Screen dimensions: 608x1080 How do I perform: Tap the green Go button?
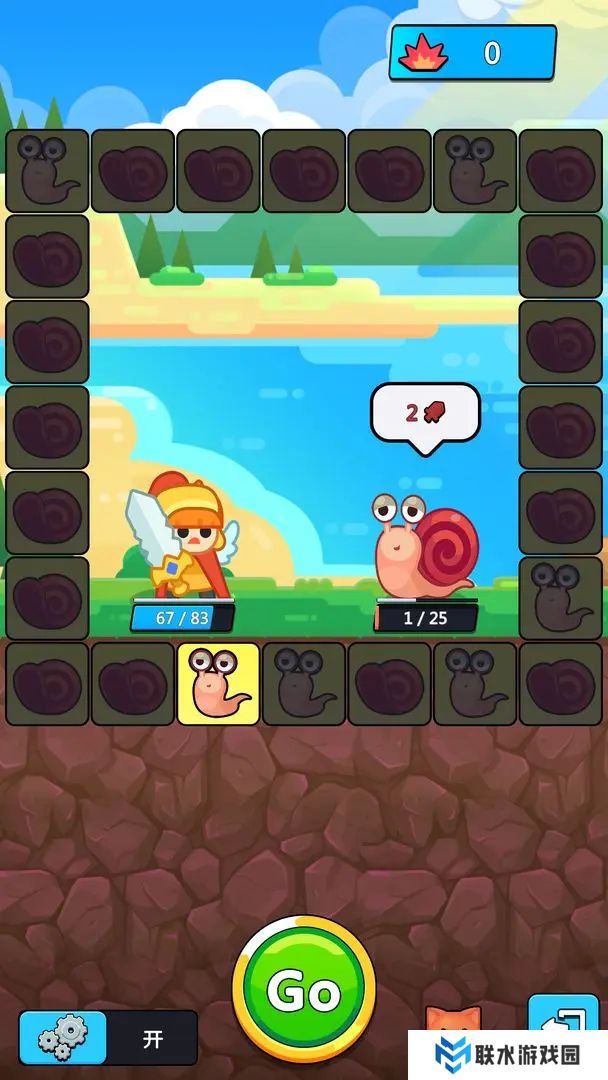pos(304,989)
